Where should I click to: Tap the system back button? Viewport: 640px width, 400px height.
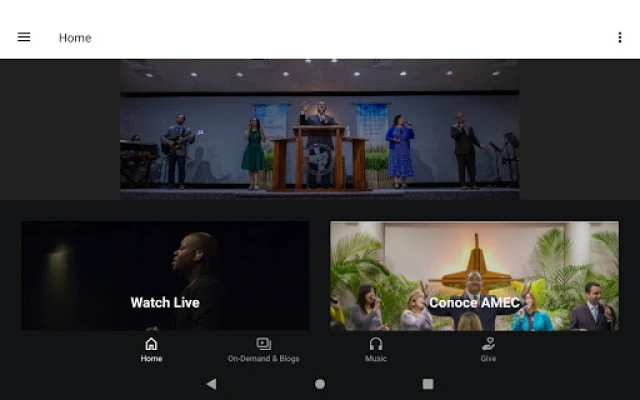(211, 384)
